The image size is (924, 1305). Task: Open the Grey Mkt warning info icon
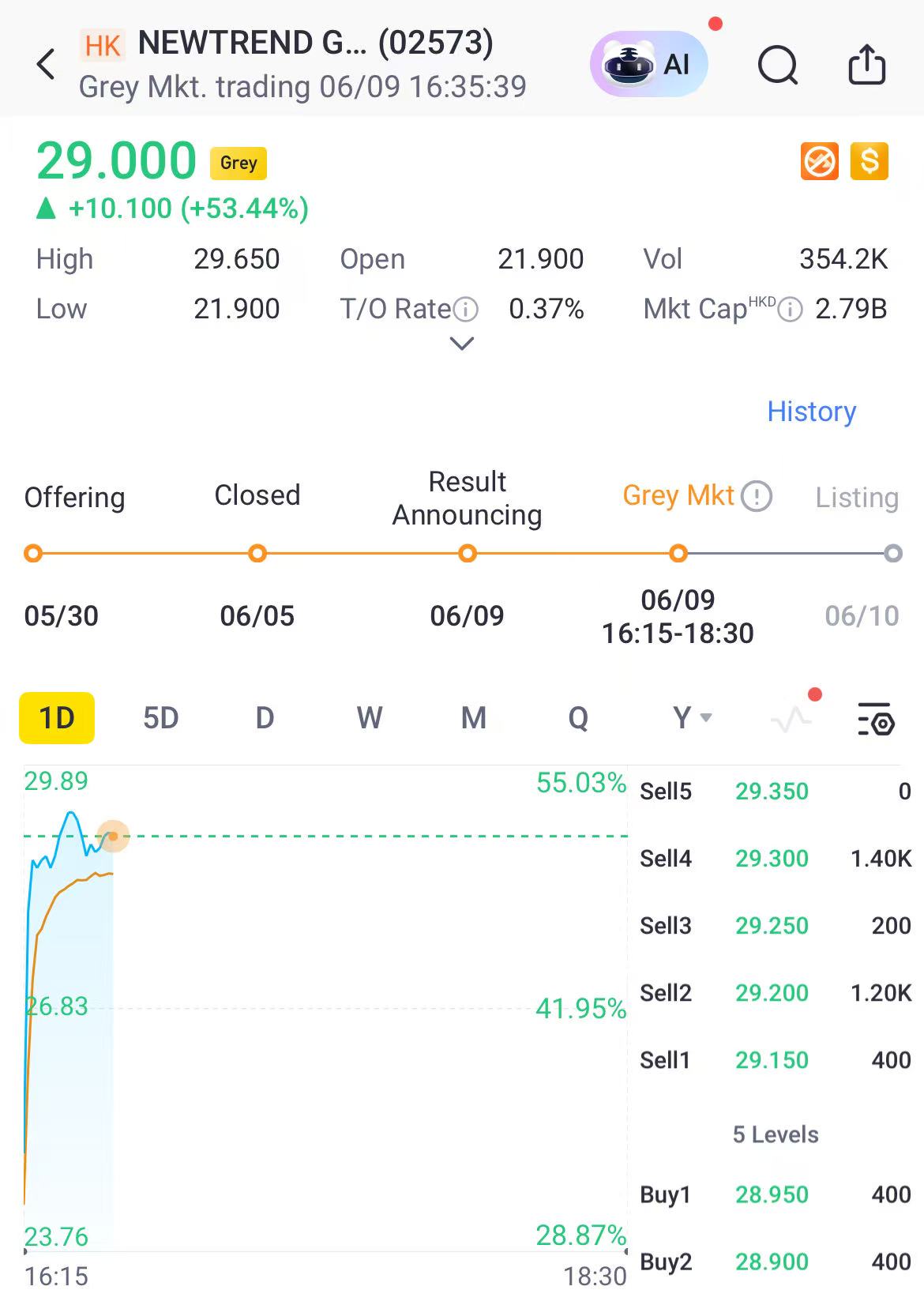[x=756, y=496]
